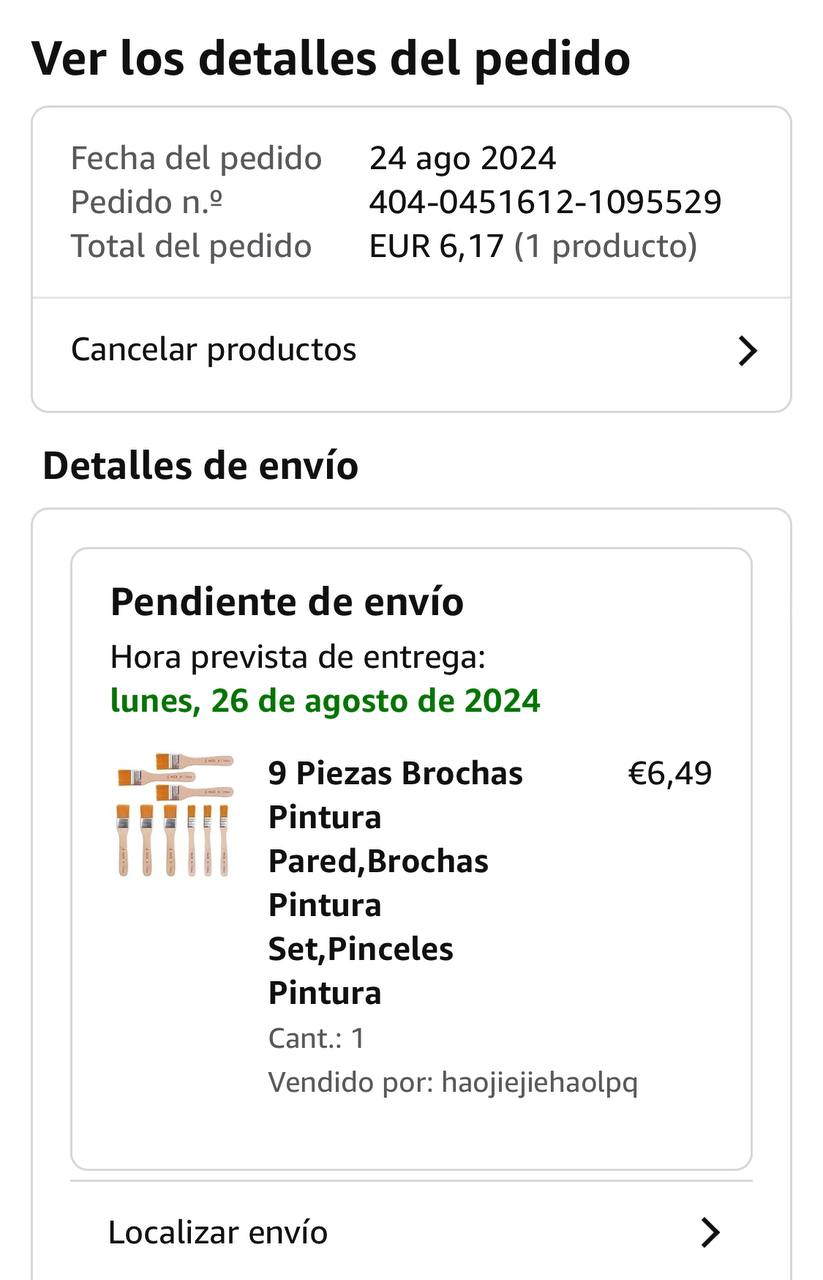
Task: Open Localizar envío to track shipment
Action: click(x=411, y=1232)
